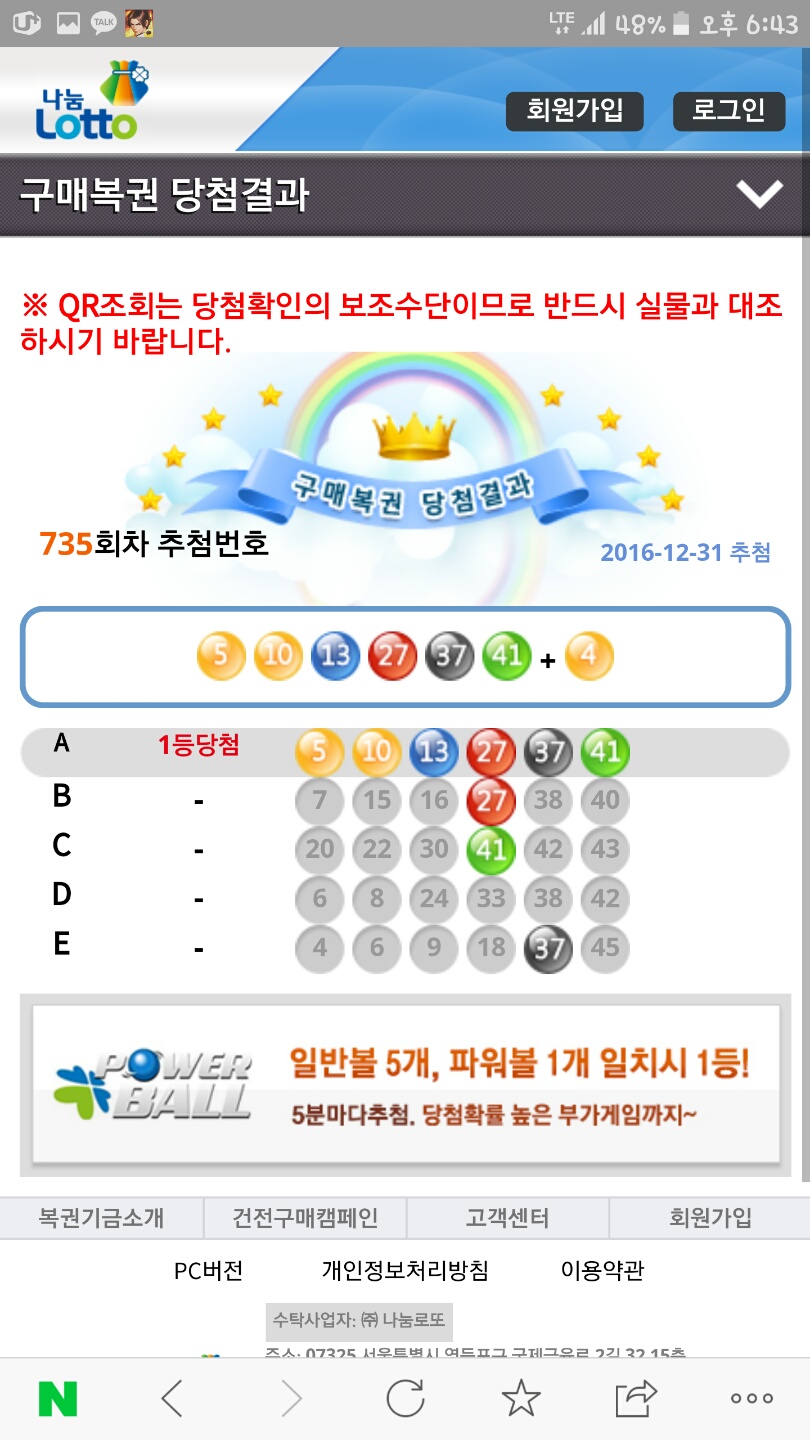This screenshot has width=810, height=1440.
Task: Open the browser more options menu
Action: pyautogui.click(x=752, y=1398)
